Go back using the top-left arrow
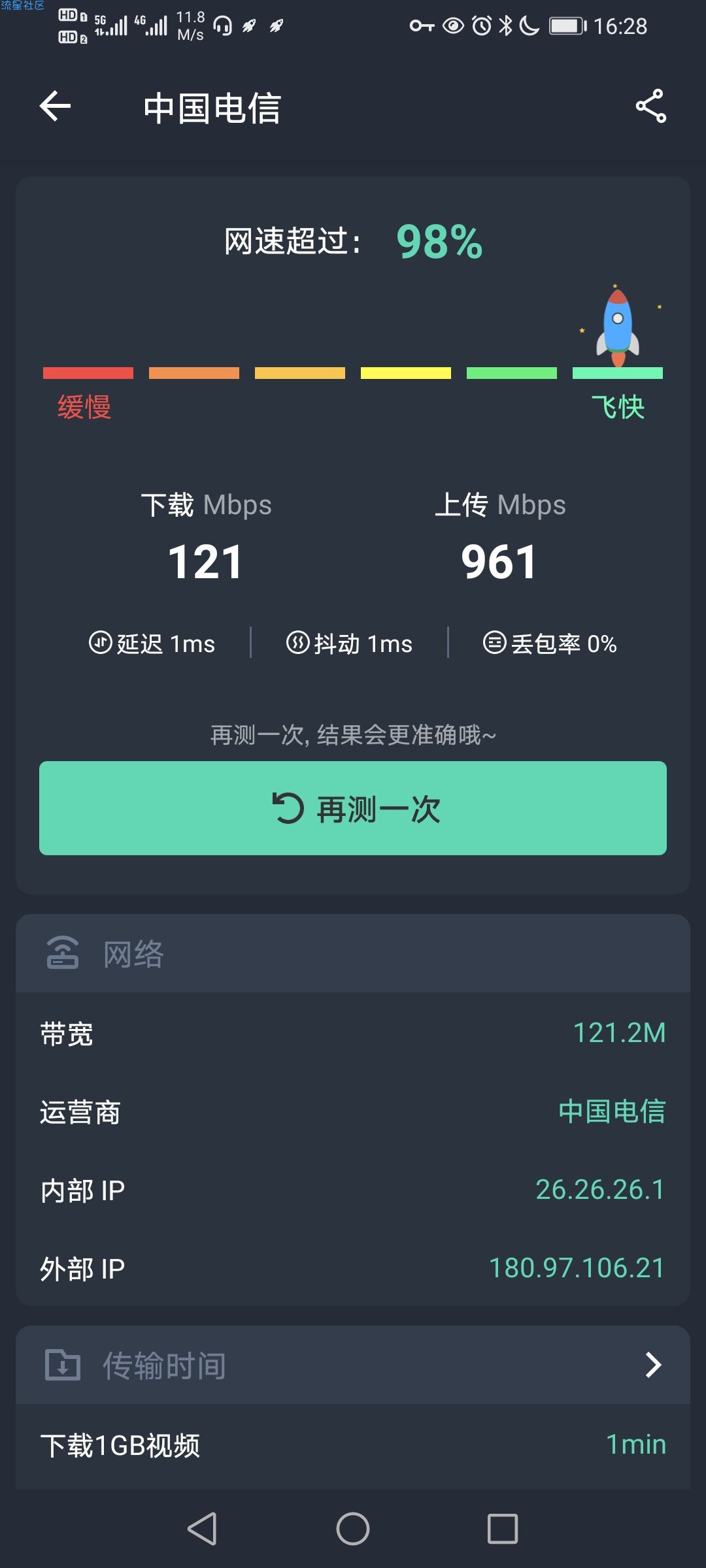706x1568 pixels. (x=55, y=106)
